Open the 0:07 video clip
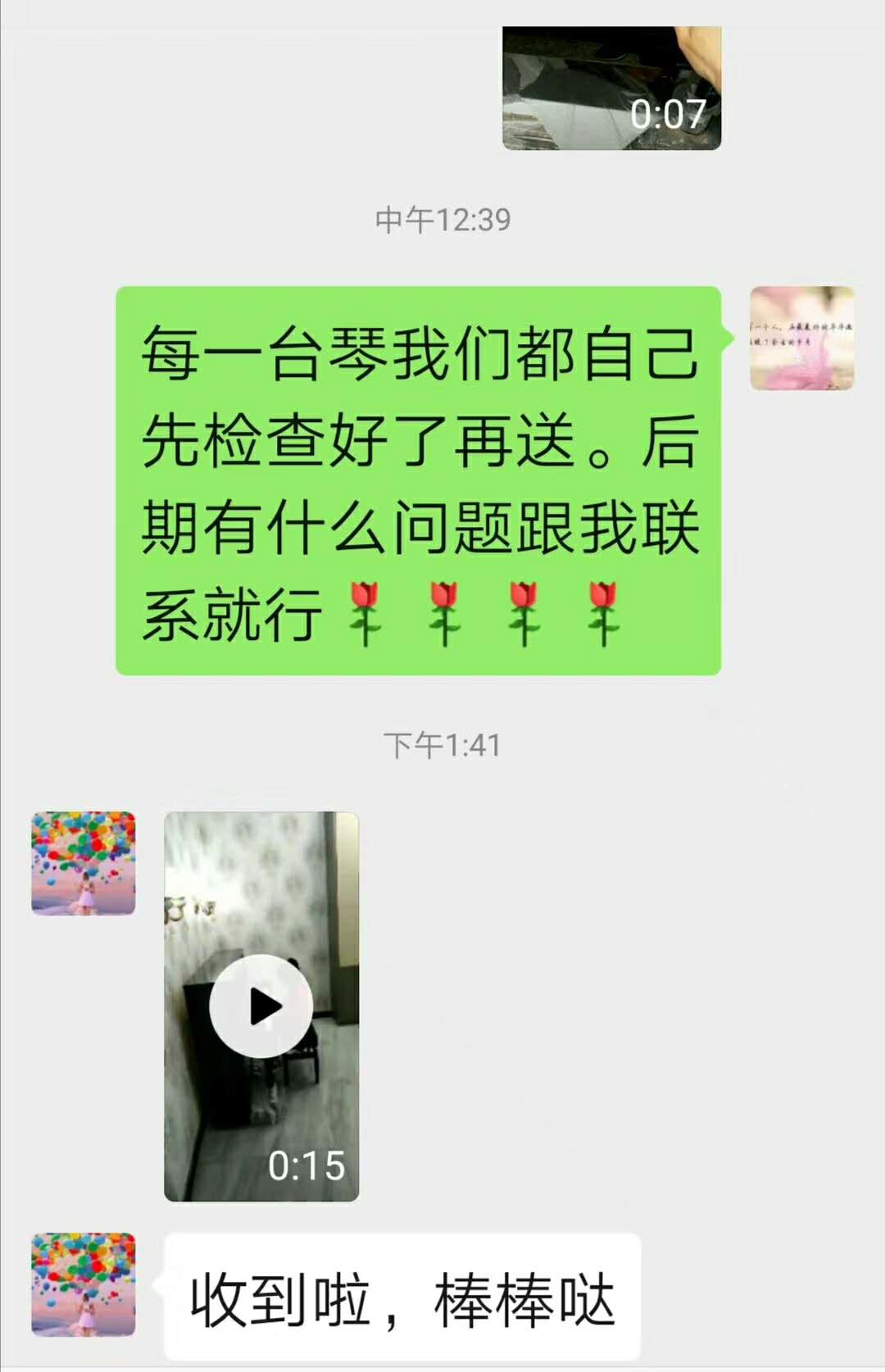The image size is (885, 1372). [611, 89]
